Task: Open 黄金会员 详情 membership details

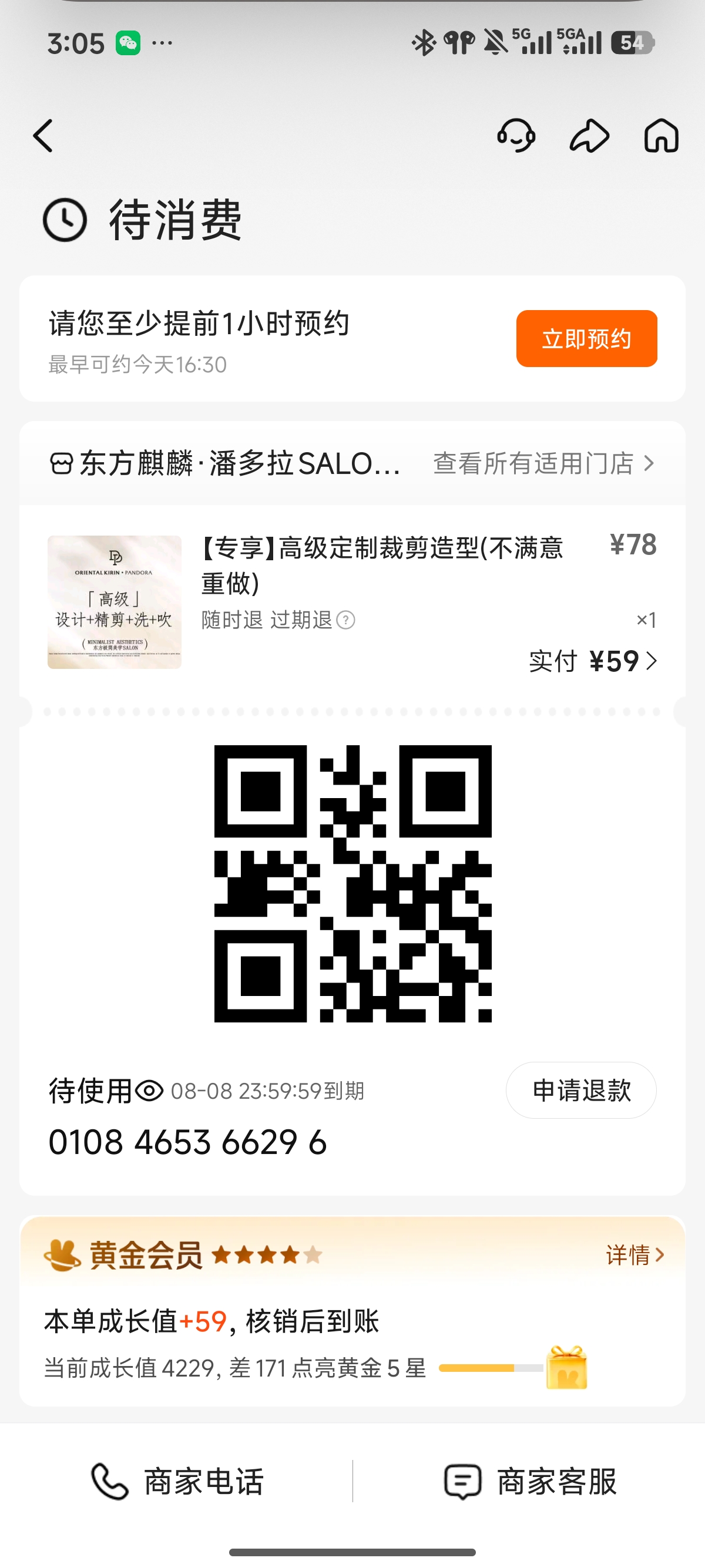Action: coord(635,1255)
